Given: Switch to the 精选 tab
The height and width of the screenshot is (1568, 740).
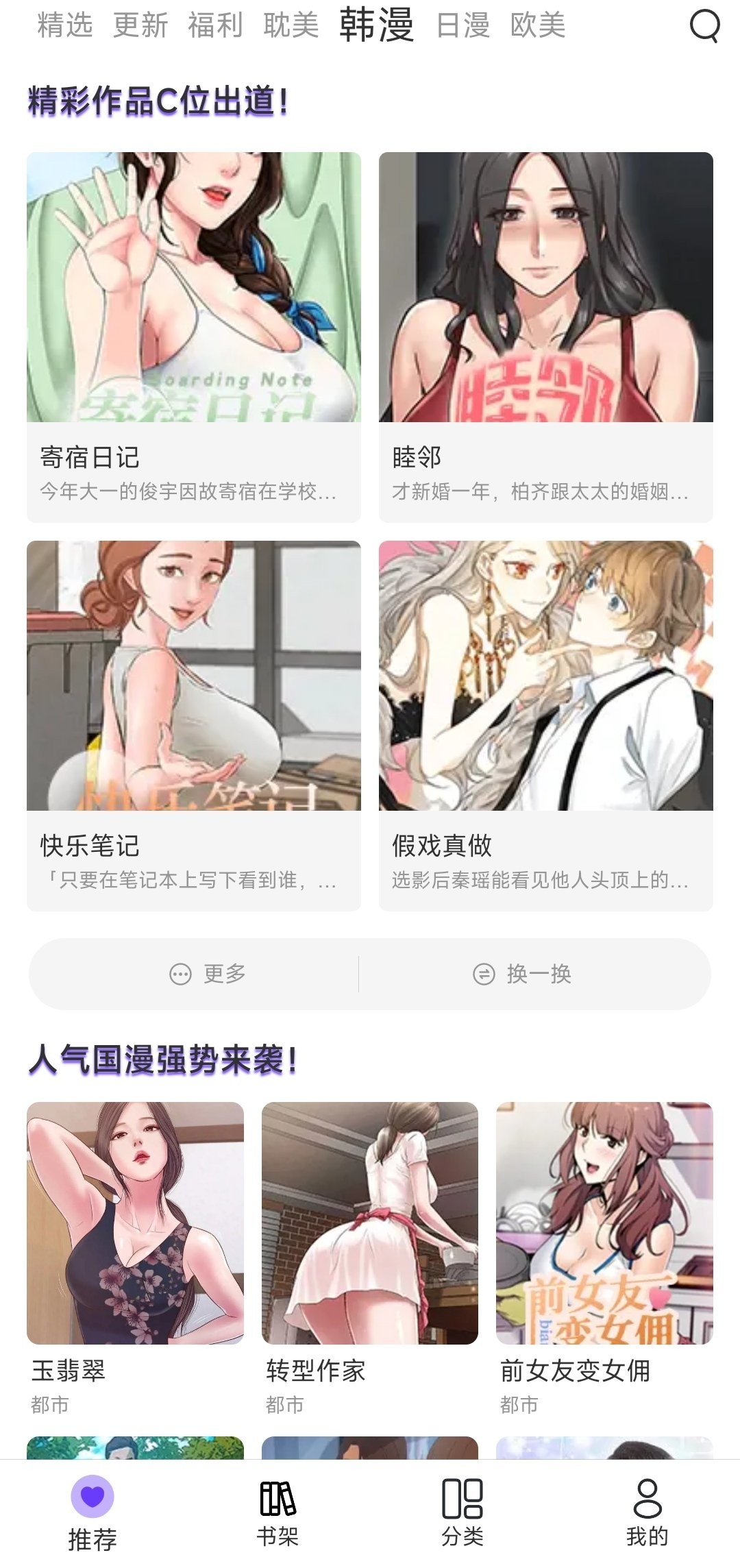Looking at the screenshot, I should pos(64,26).
